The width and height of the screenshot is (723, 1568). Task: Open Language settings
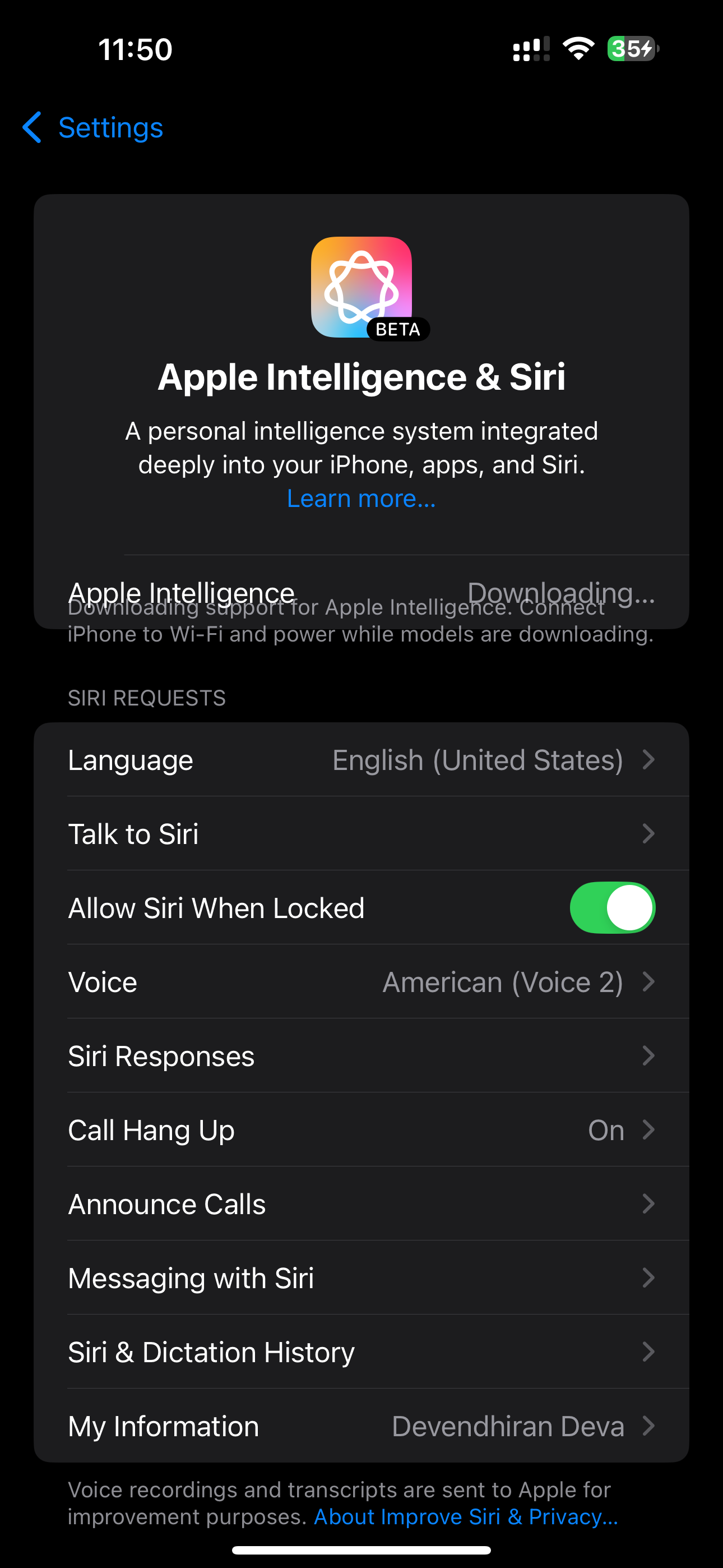(361, 760)
